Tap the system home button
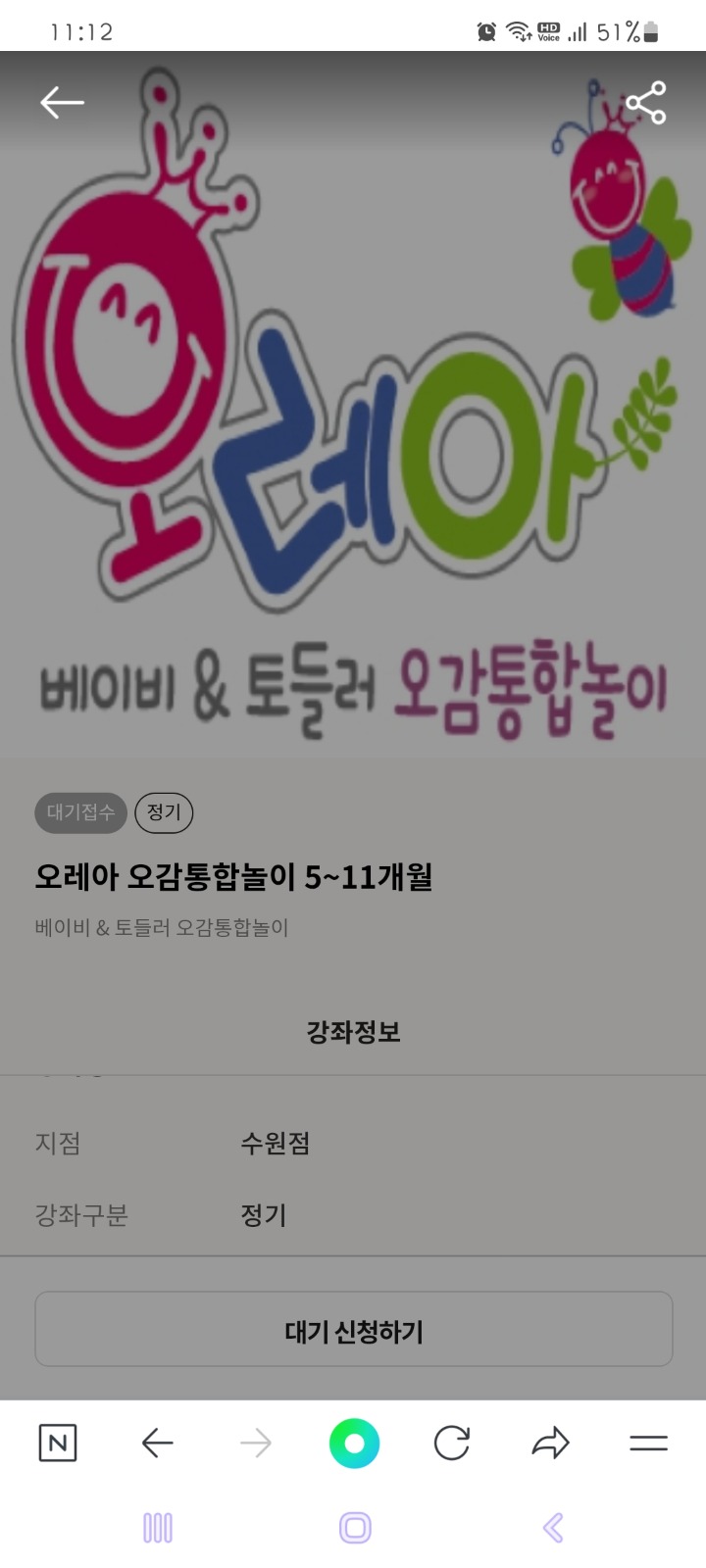 pos(354,1527)
